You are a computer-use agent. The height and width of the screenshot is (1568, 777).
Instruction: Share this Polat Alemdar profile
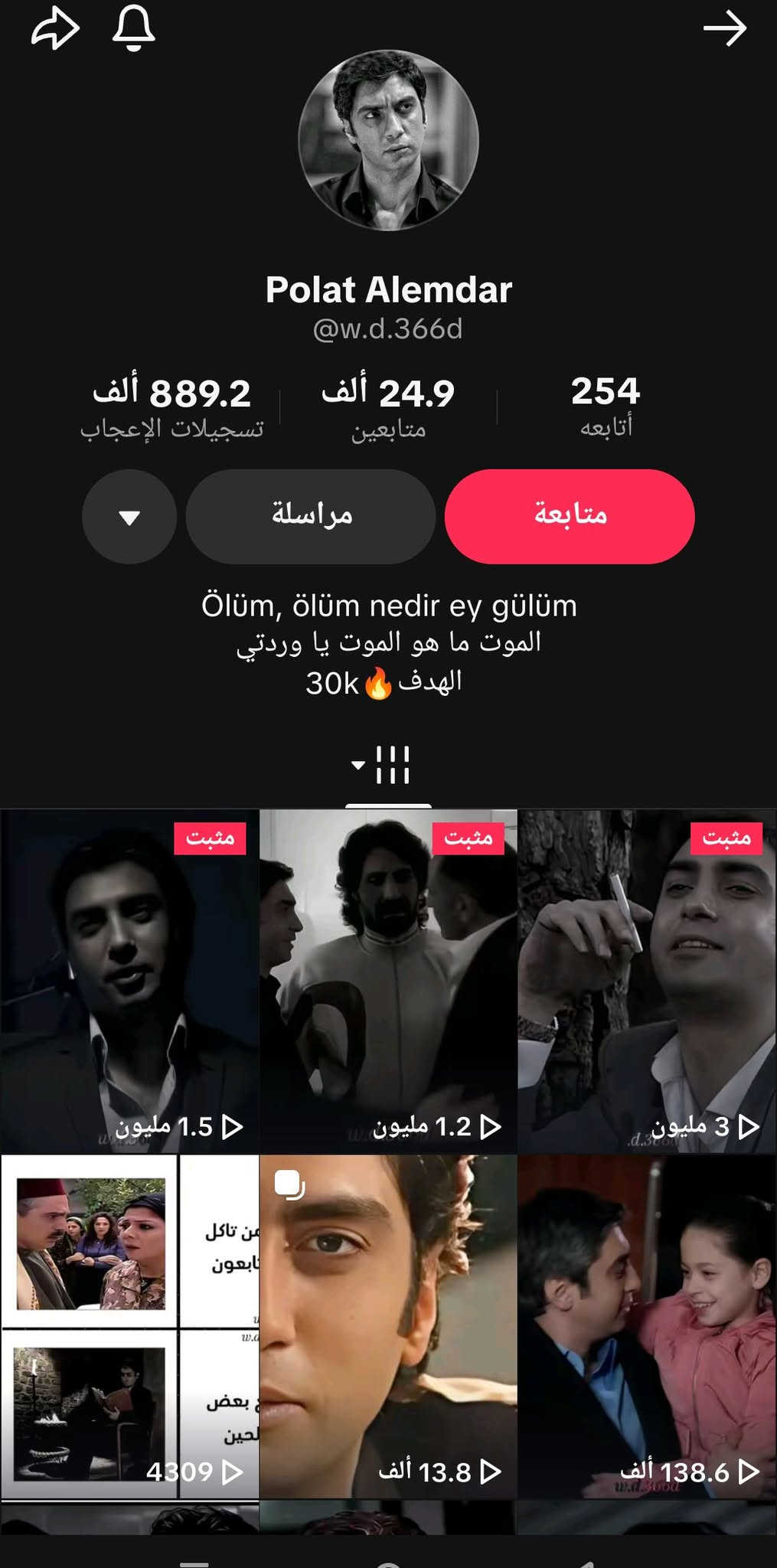point(55,30)
